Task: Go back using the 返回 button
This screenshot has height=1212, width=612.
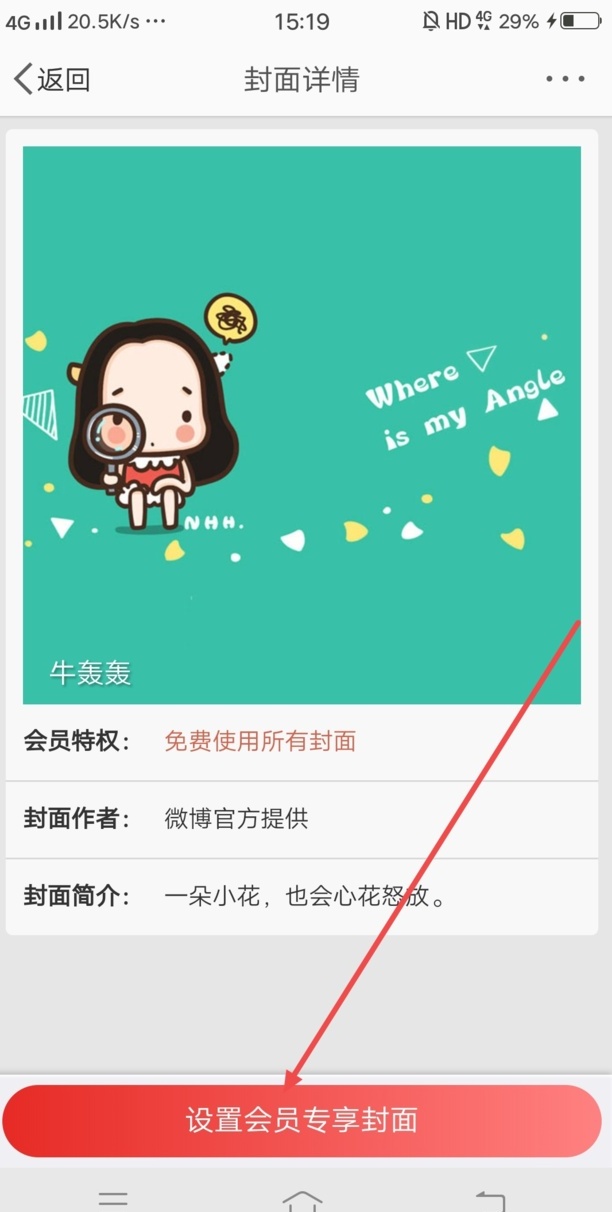Action: (52, 80)
